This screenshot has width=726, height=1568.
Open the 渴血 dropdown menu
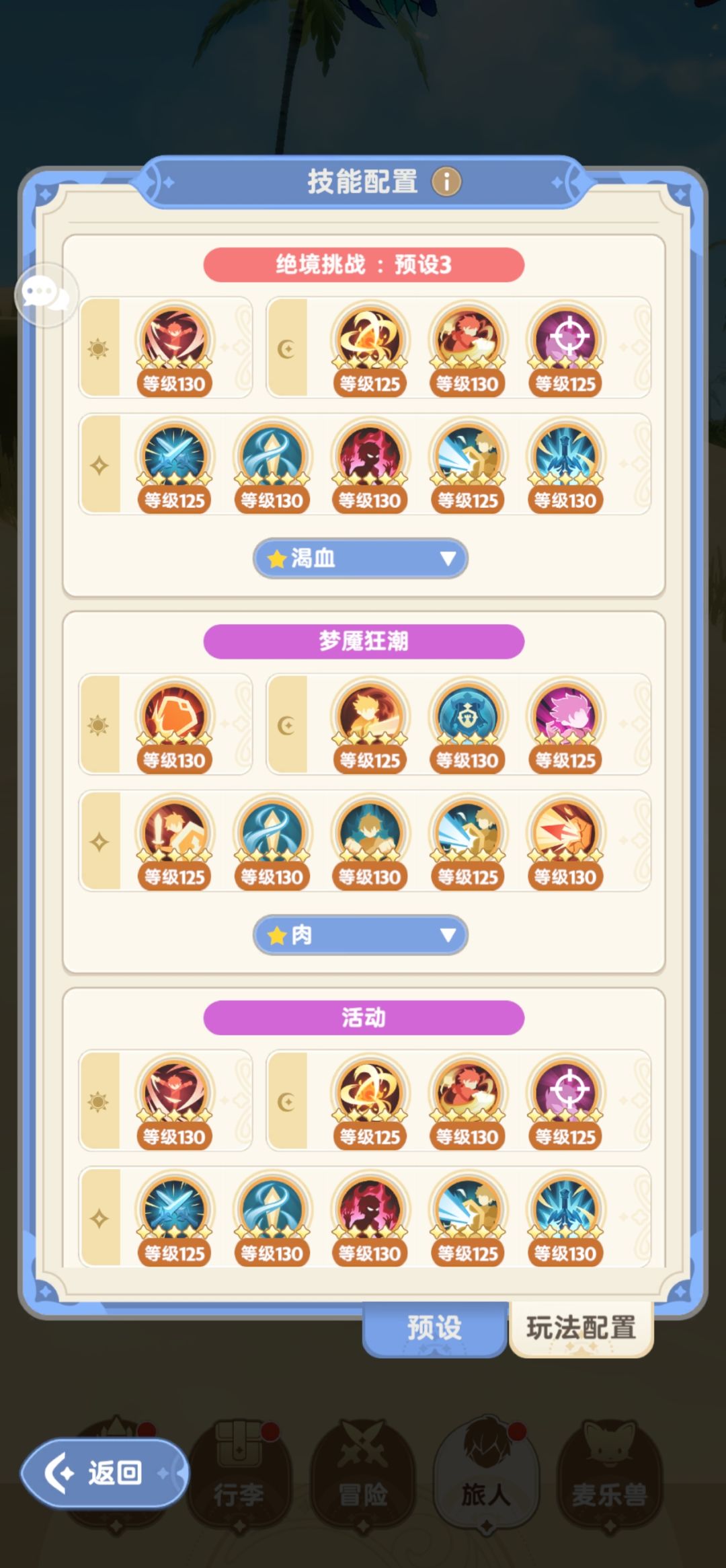pos(360,557)
